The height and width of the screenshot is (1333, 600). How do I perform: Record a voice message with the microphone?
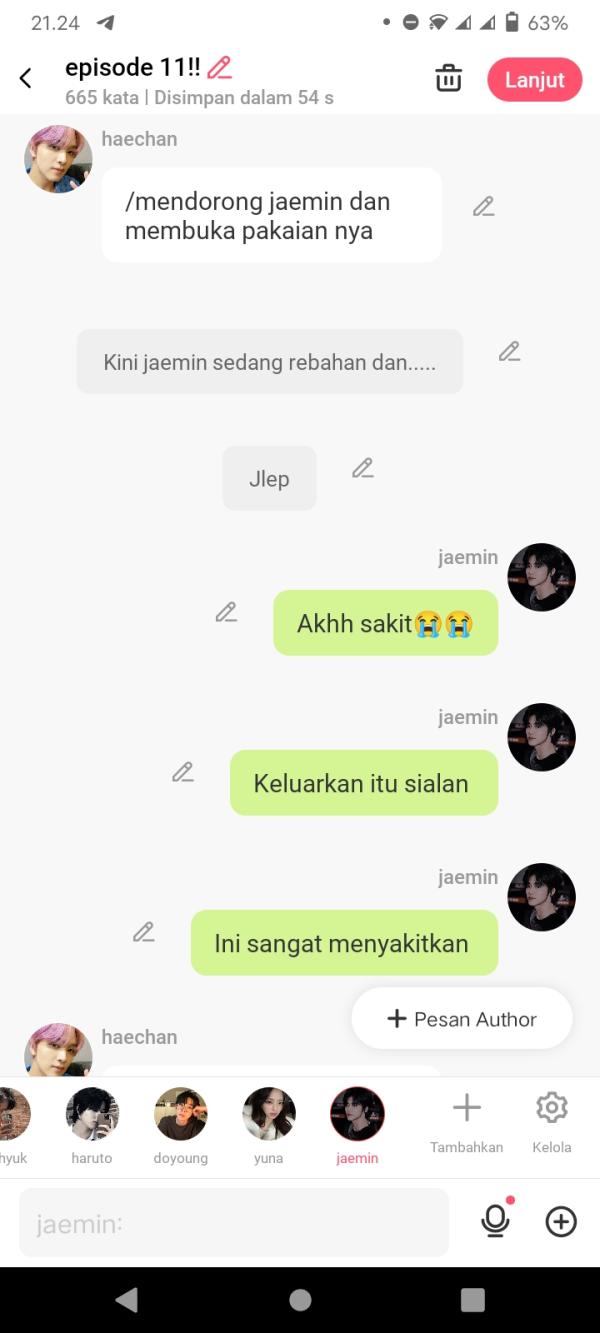click(495, 1221)
